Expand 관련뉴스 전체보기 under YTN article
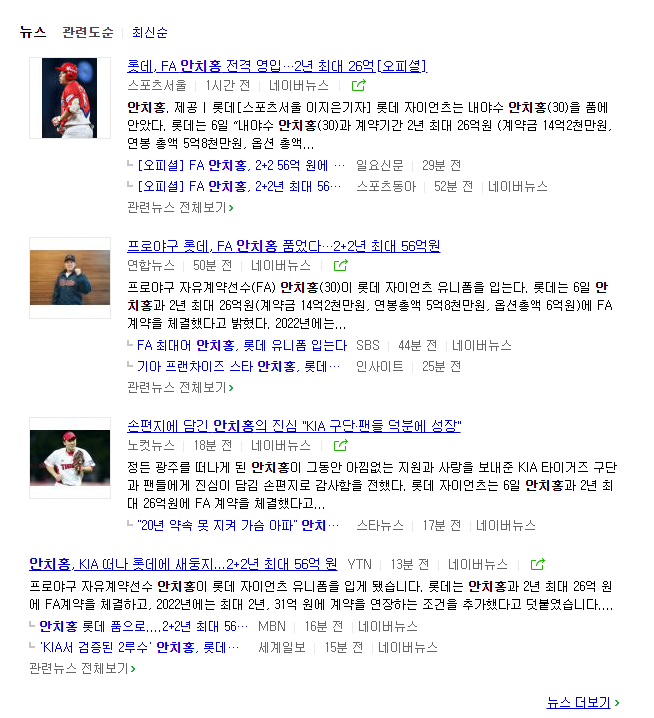Screen dimensions: 654x718 [x=82, y=668]
